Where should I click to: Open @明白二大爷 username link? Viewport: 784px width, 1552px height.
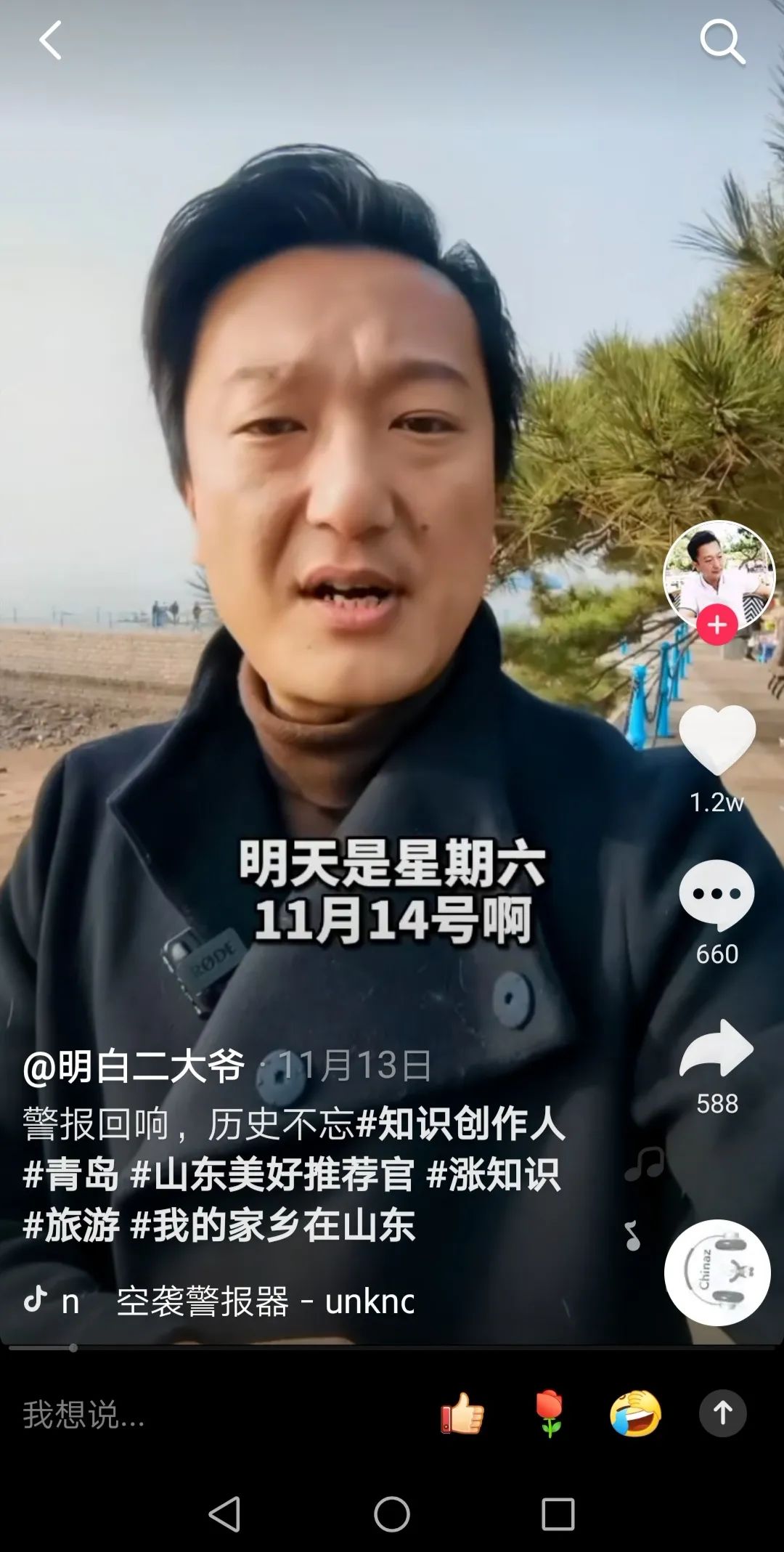[x=134, y=1066]
